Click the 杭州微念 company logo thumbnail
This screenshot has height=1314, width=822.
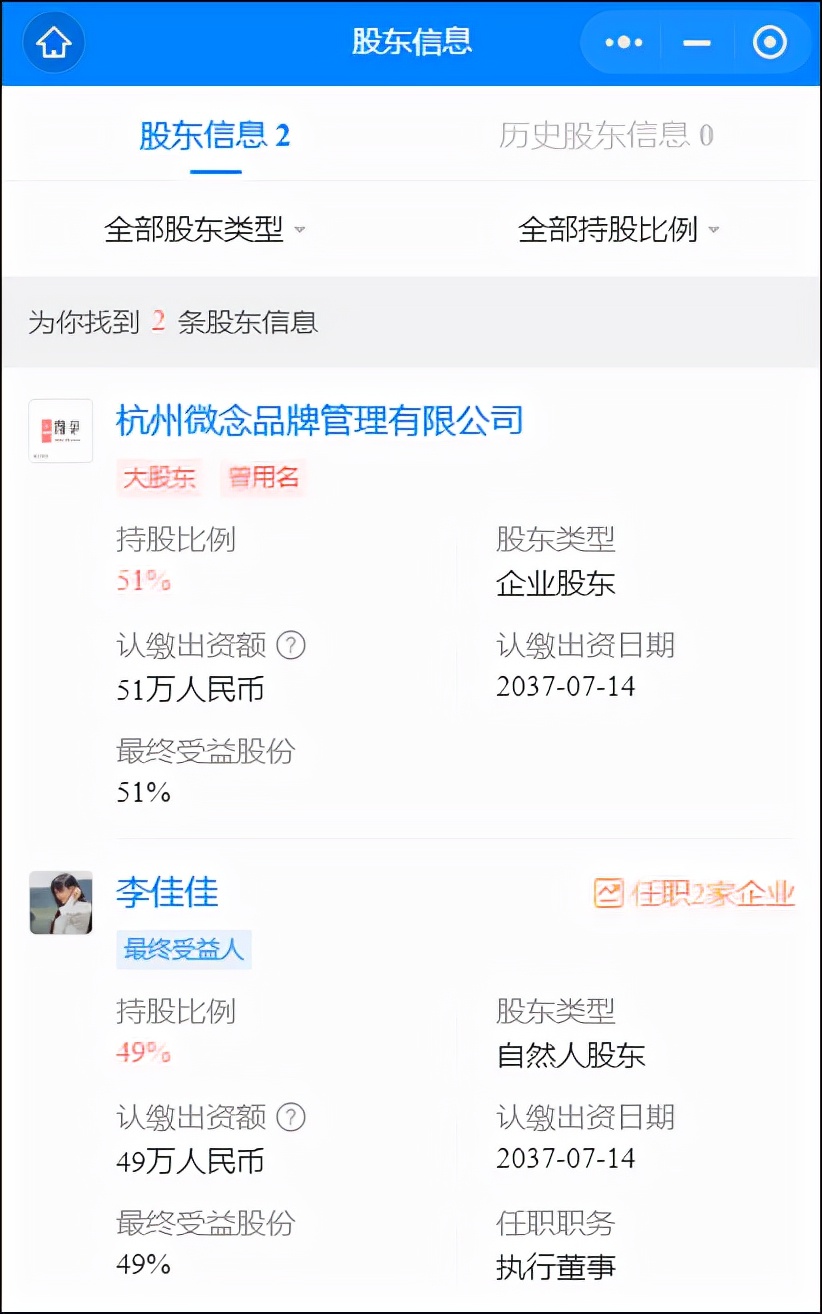pos(60,430)
